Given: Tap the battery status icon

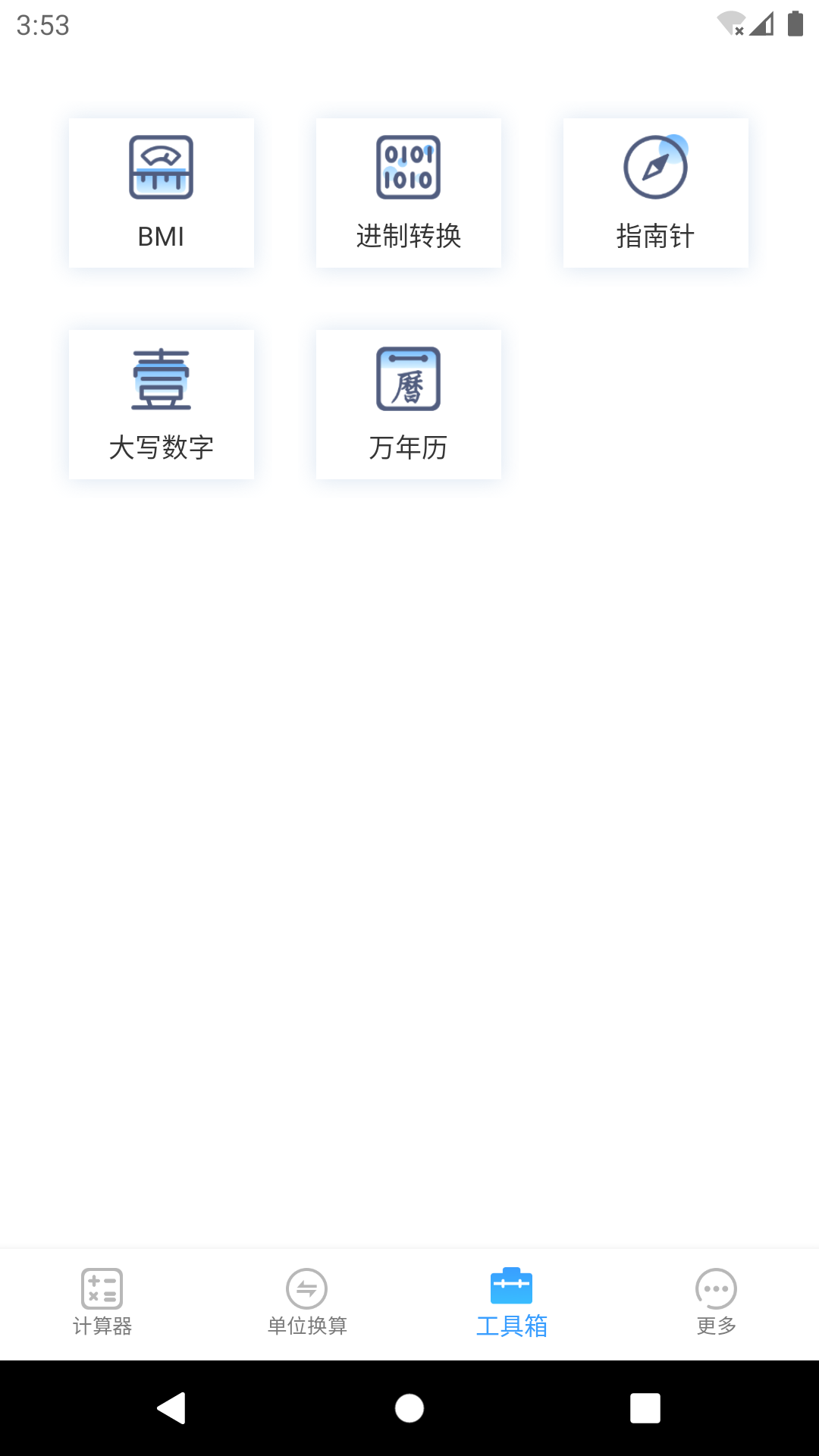Looking at the screenshot, I should pos(795,24).
